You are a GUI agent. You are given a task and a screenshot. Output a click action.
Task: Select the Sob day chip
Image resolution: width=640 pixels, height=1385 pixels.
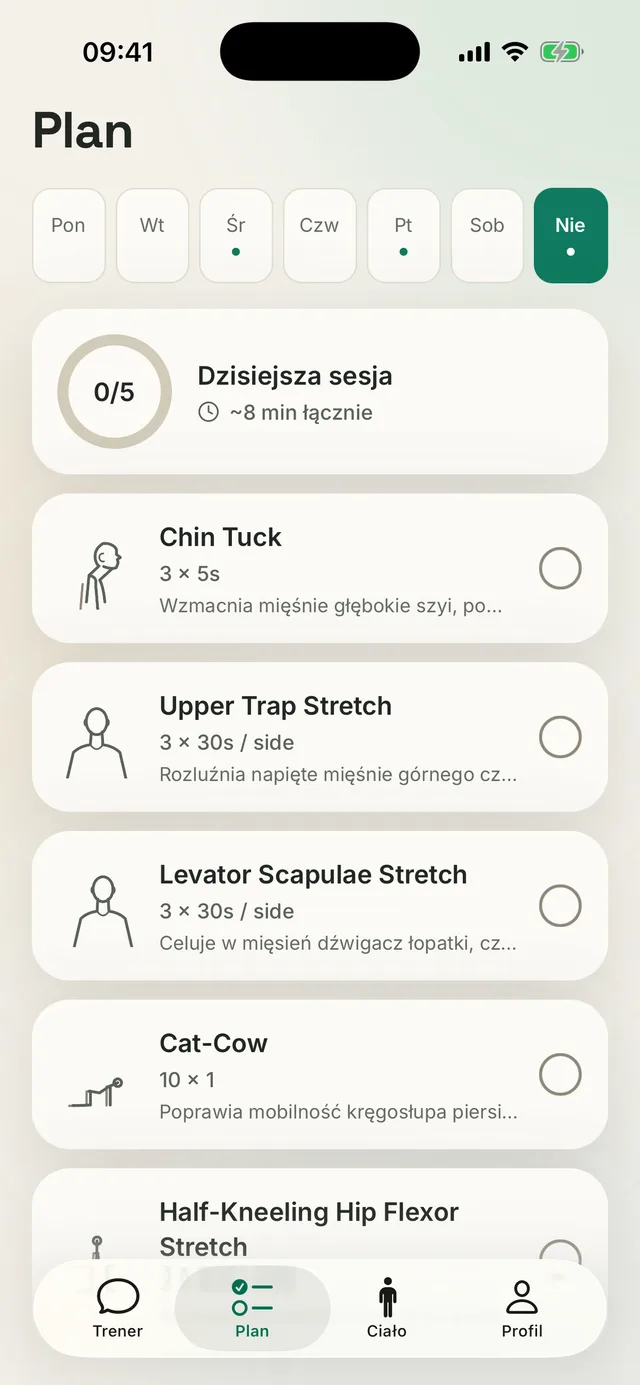pyautogui.click(x=487, y=235)
